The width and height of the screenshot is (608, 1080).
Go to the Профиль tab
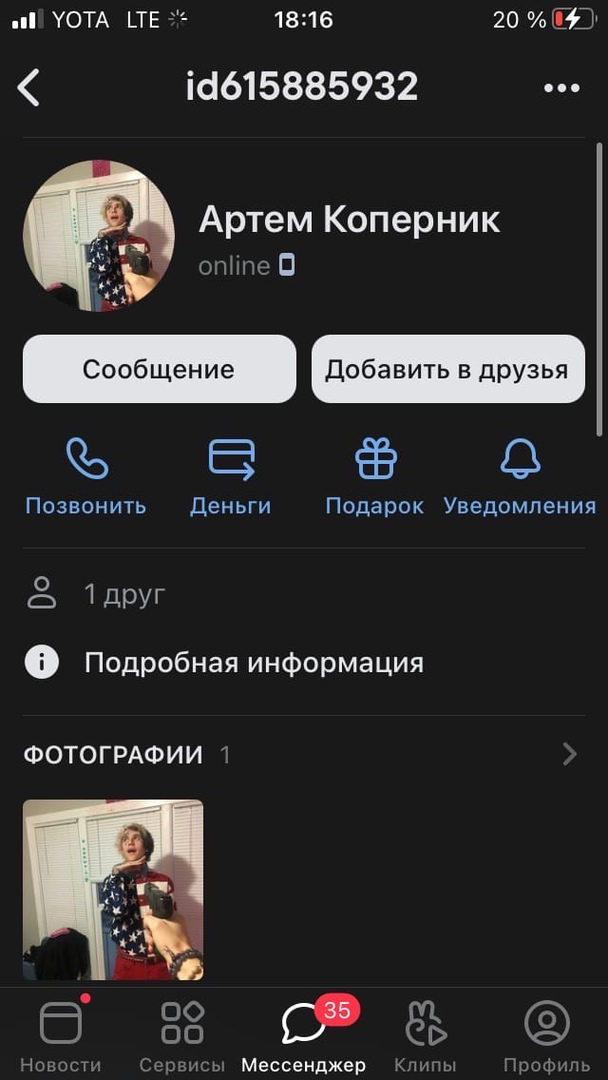(x=546, y=1035)
